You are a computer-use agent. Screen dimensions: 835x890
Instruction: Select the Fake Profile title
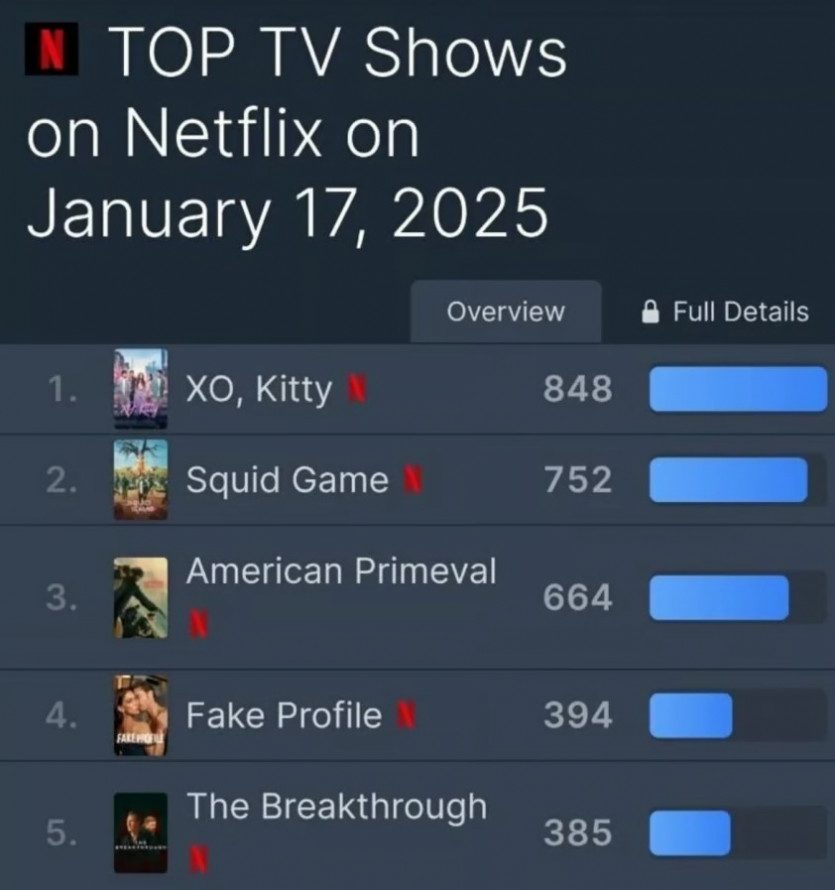(x=284, y=715)
